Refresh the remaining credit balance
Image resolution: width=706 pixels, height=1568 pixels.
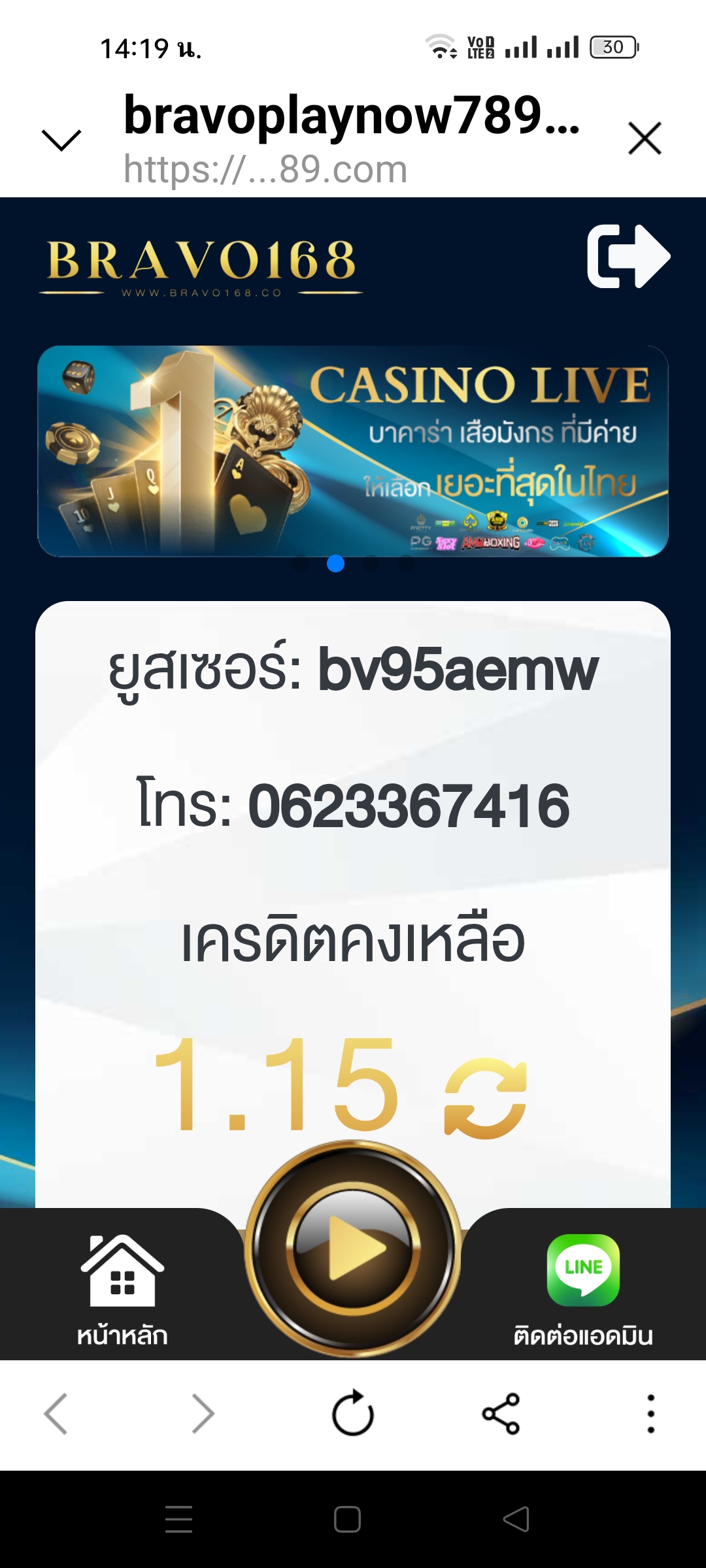click(x=485, y=1098)
